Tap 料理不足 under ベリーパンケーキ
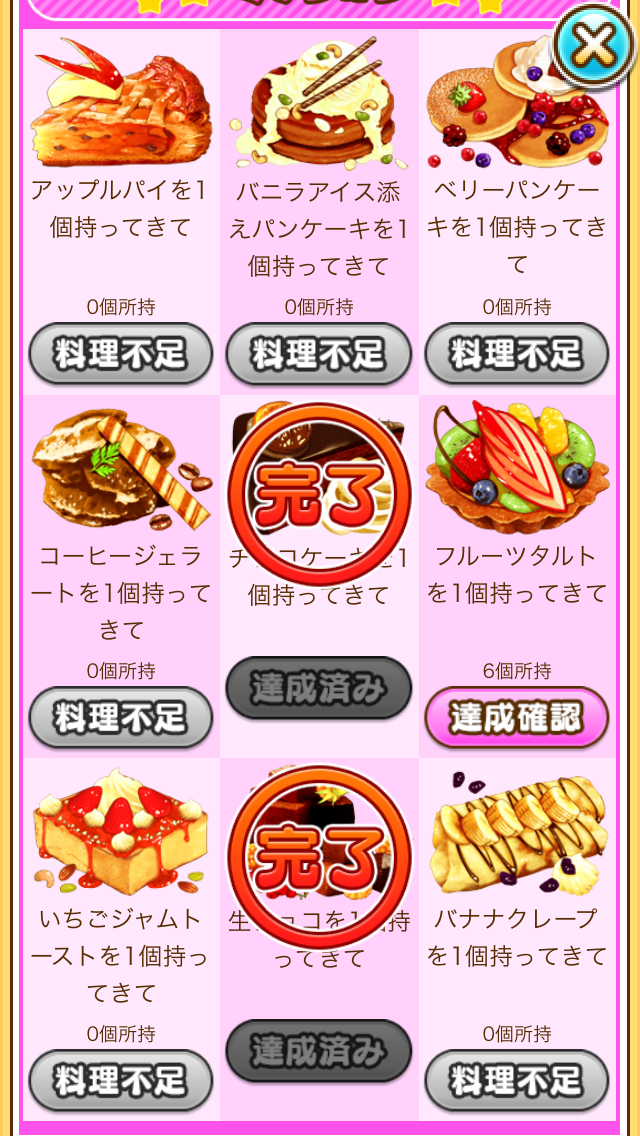 (517, 354)
